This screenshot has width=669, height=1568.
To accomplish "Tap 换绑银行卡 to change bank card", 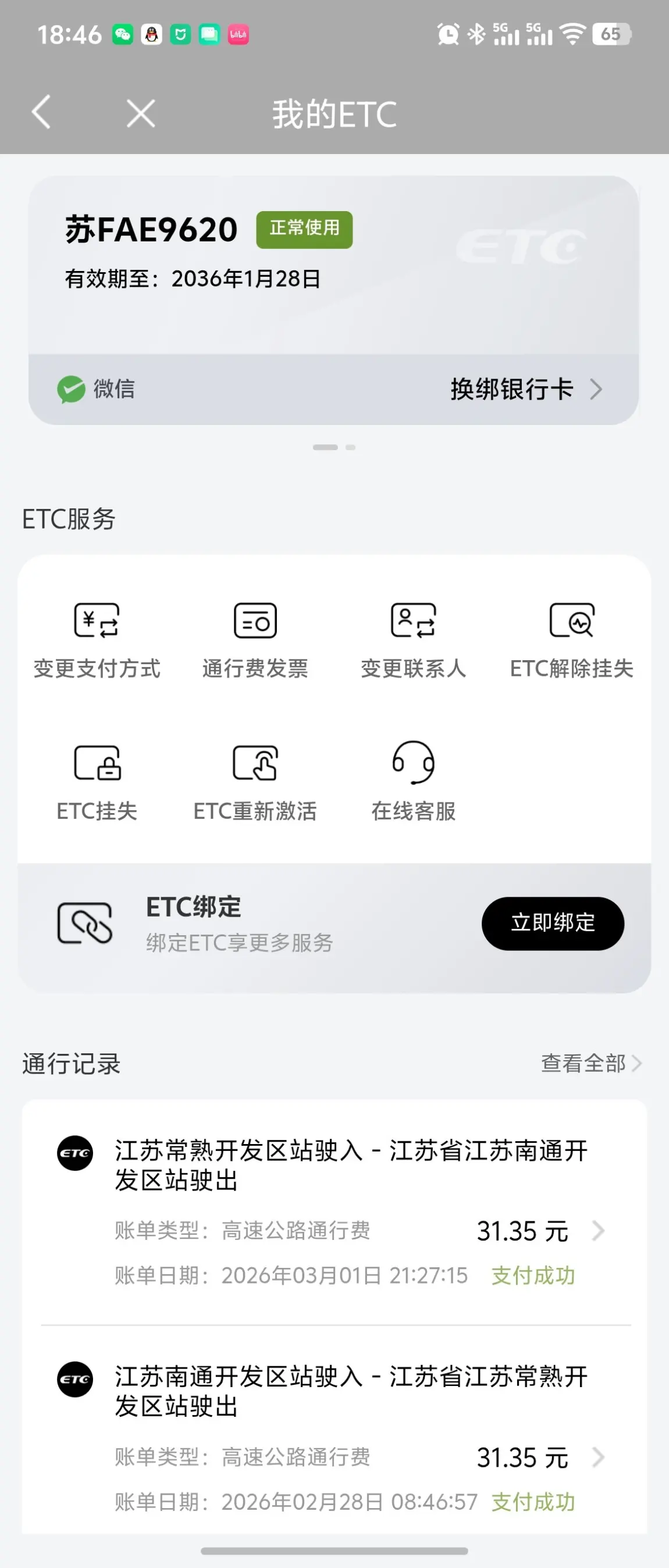I will tap(525, 390).
